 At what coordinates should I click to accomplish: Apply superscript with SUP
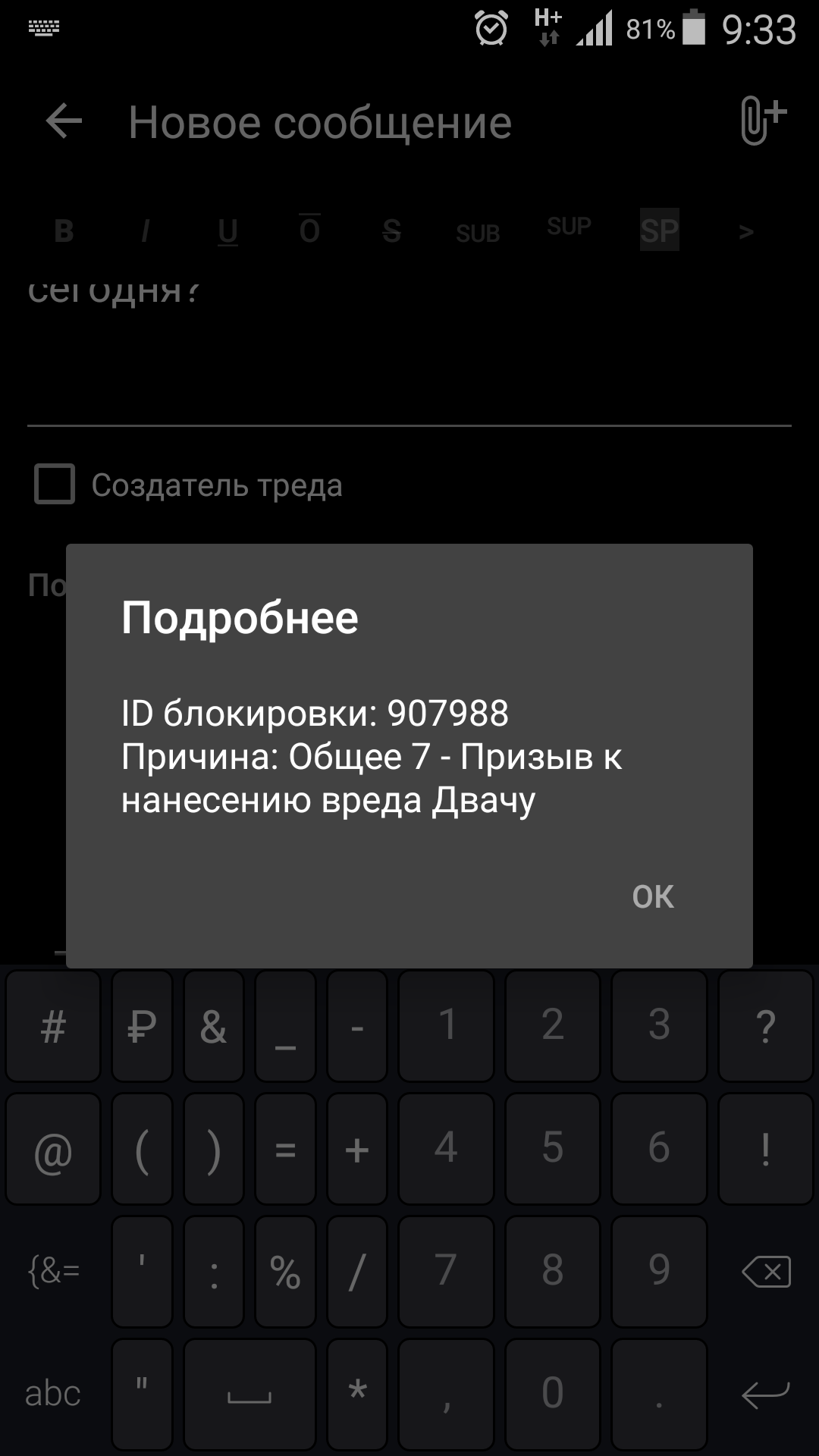click(x=569, y=226)
